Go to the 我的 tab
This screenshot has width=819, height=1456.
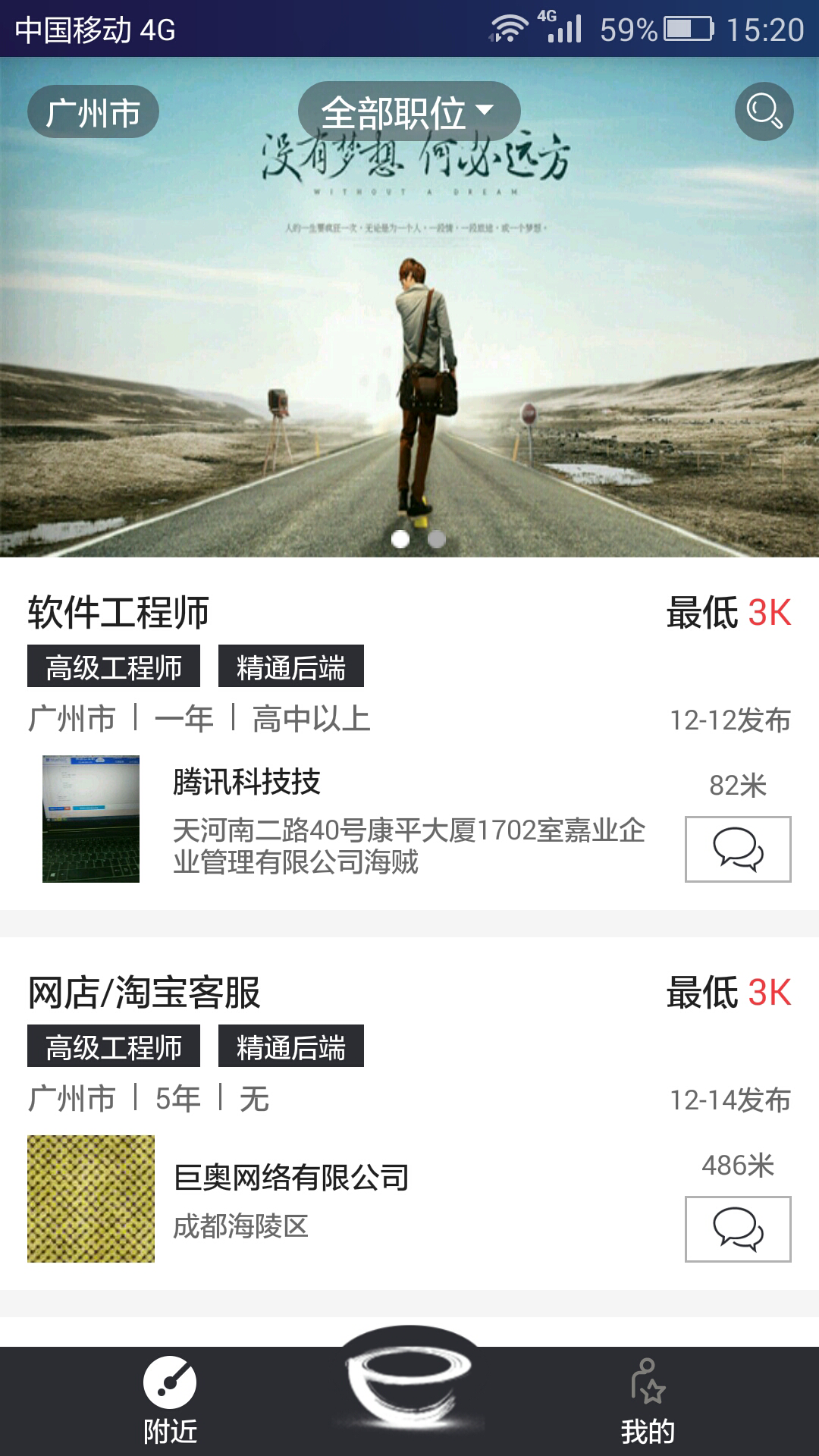648,1400
